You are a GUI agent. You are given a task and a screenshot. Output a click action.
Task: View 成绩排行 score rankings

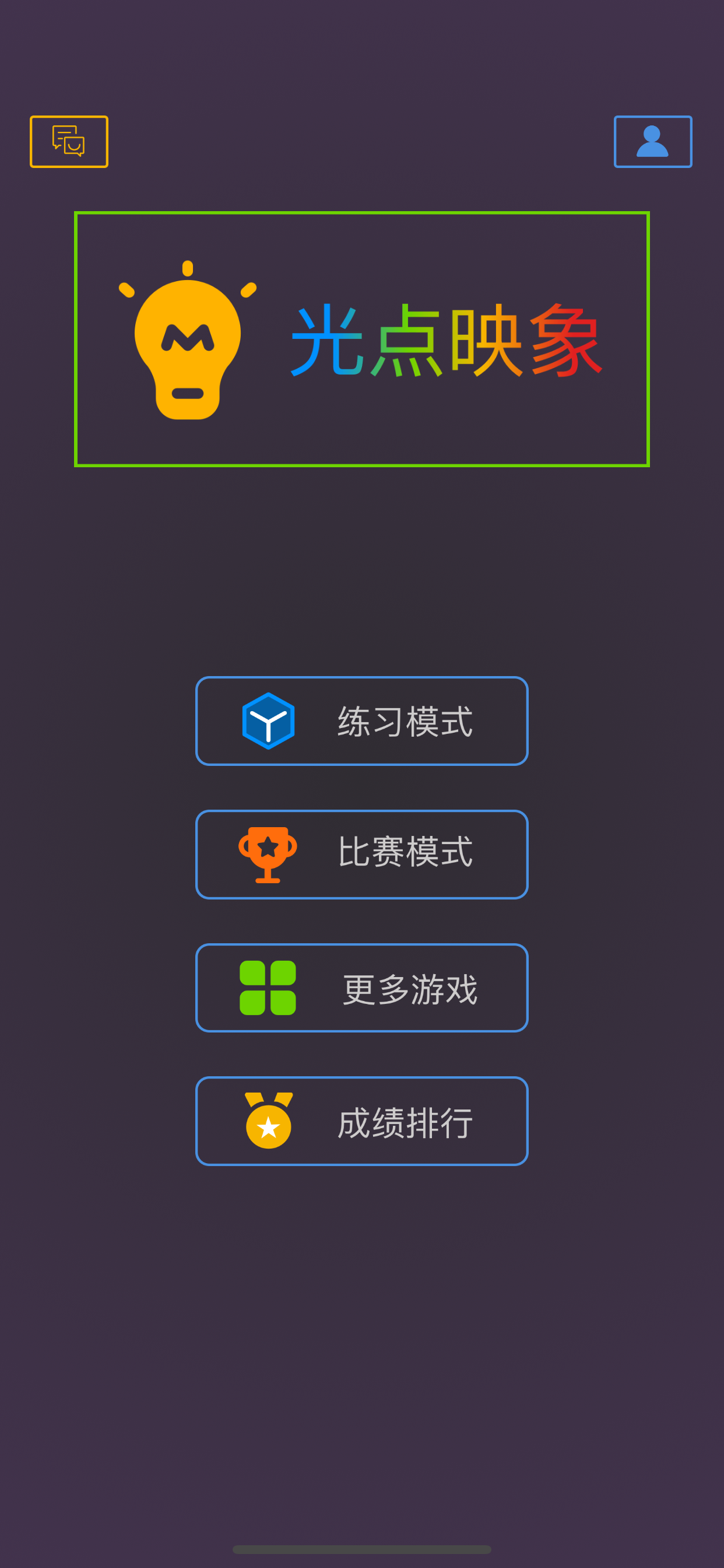coord(361,1121)
